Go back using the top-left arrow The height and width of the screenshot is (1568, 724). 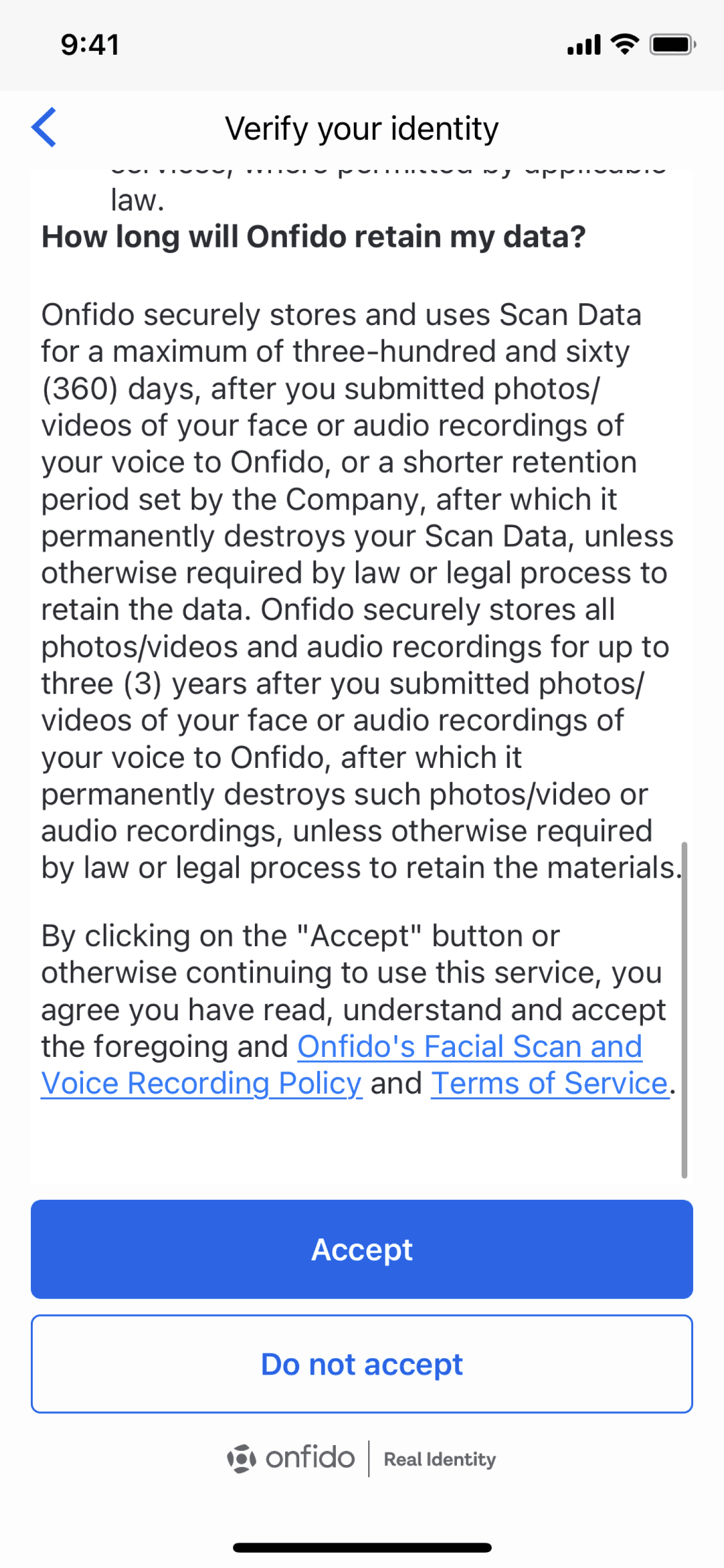pos(44,127)
